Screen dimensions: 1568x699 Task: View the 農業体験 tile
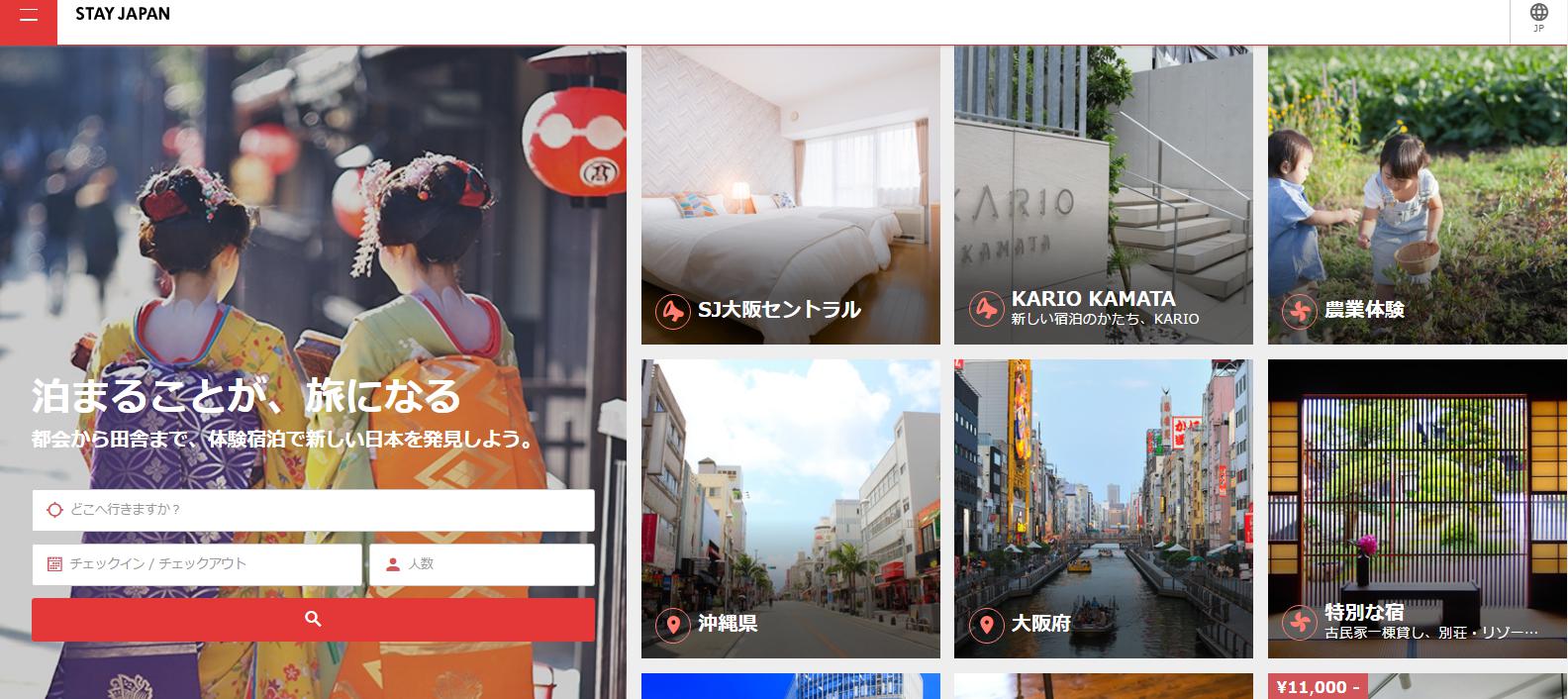[1417, 195]
